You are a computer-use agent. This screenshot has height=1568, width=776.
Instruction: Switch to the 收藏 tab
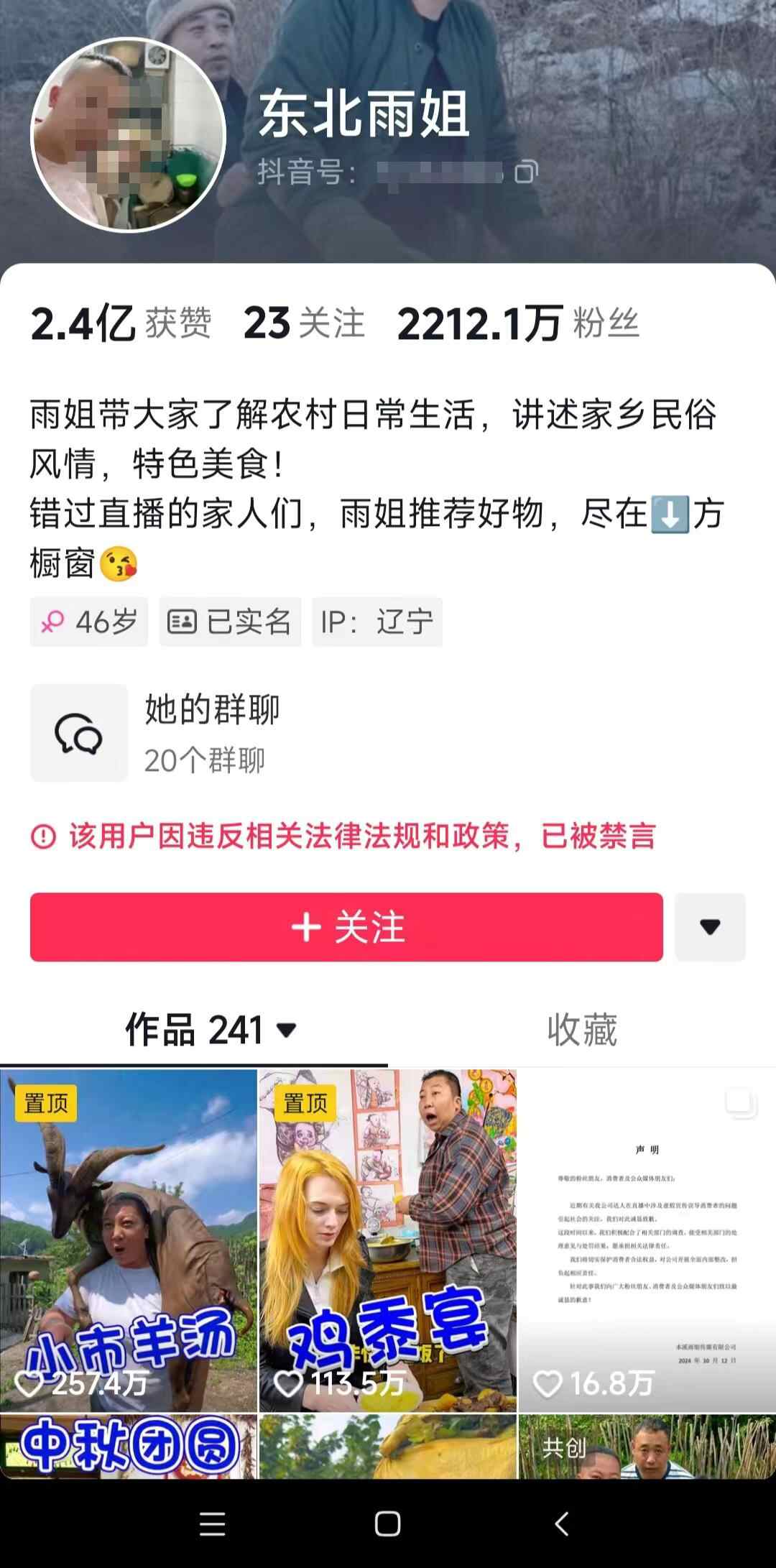click(x=582, y=1030)
